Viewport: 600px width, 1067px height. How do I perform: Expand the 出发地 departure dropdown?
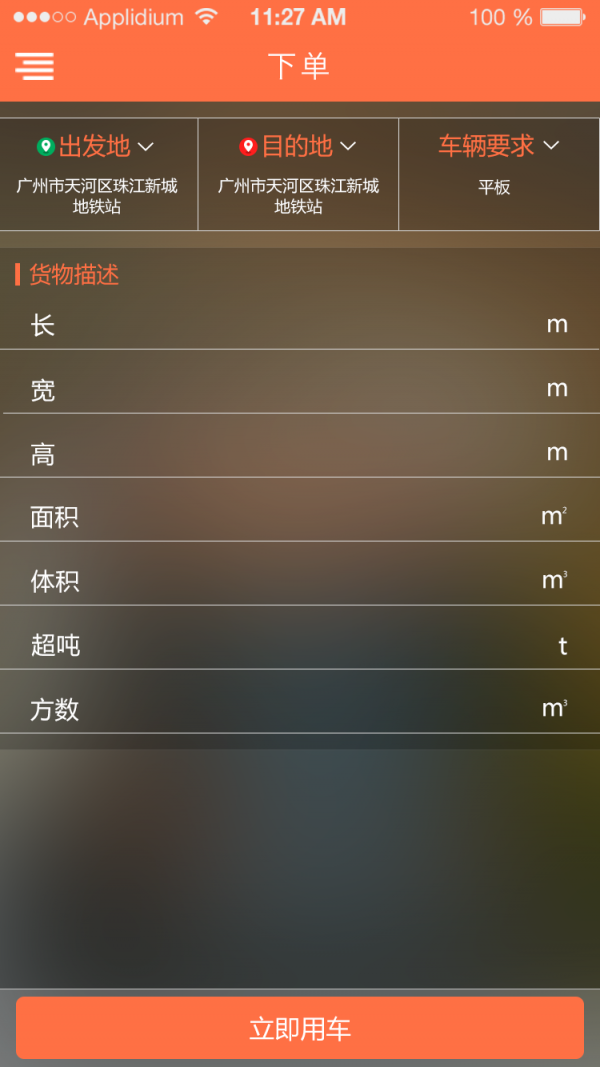tap(97, 147)
